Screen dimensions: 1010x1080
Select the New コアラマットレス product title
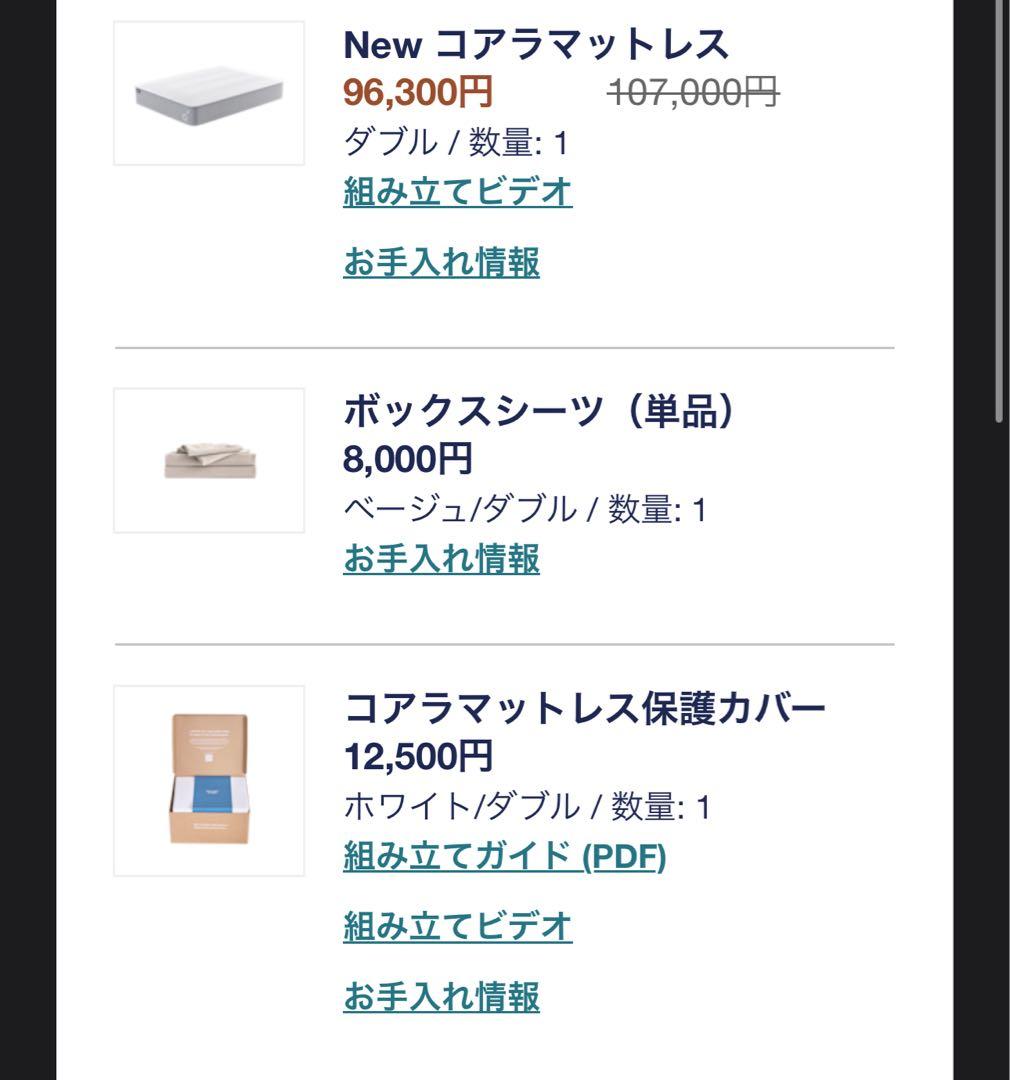point(536,45)
